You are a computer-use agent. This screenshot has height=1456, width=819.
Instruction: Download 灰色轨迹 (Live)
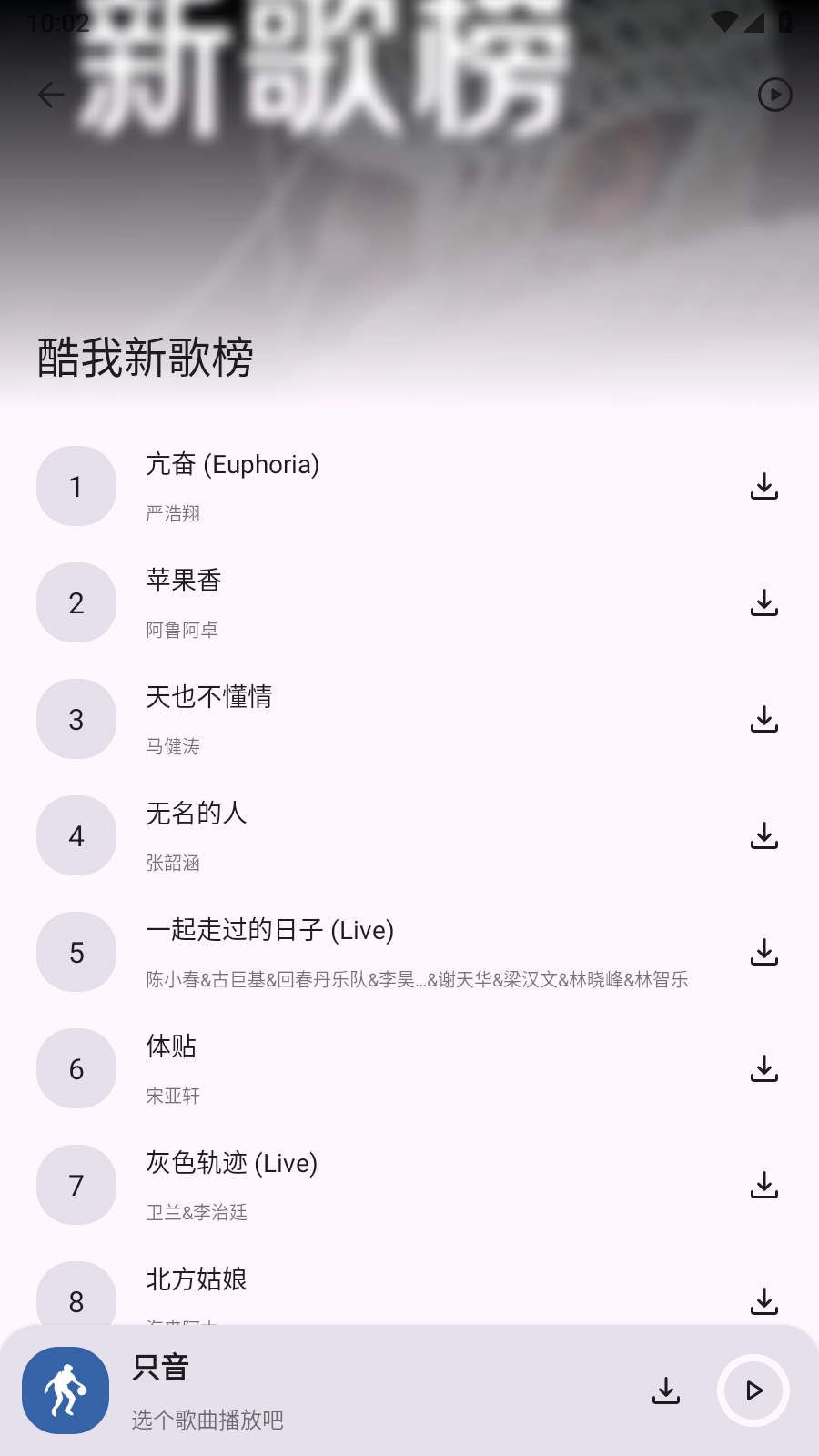point(764,1185)
